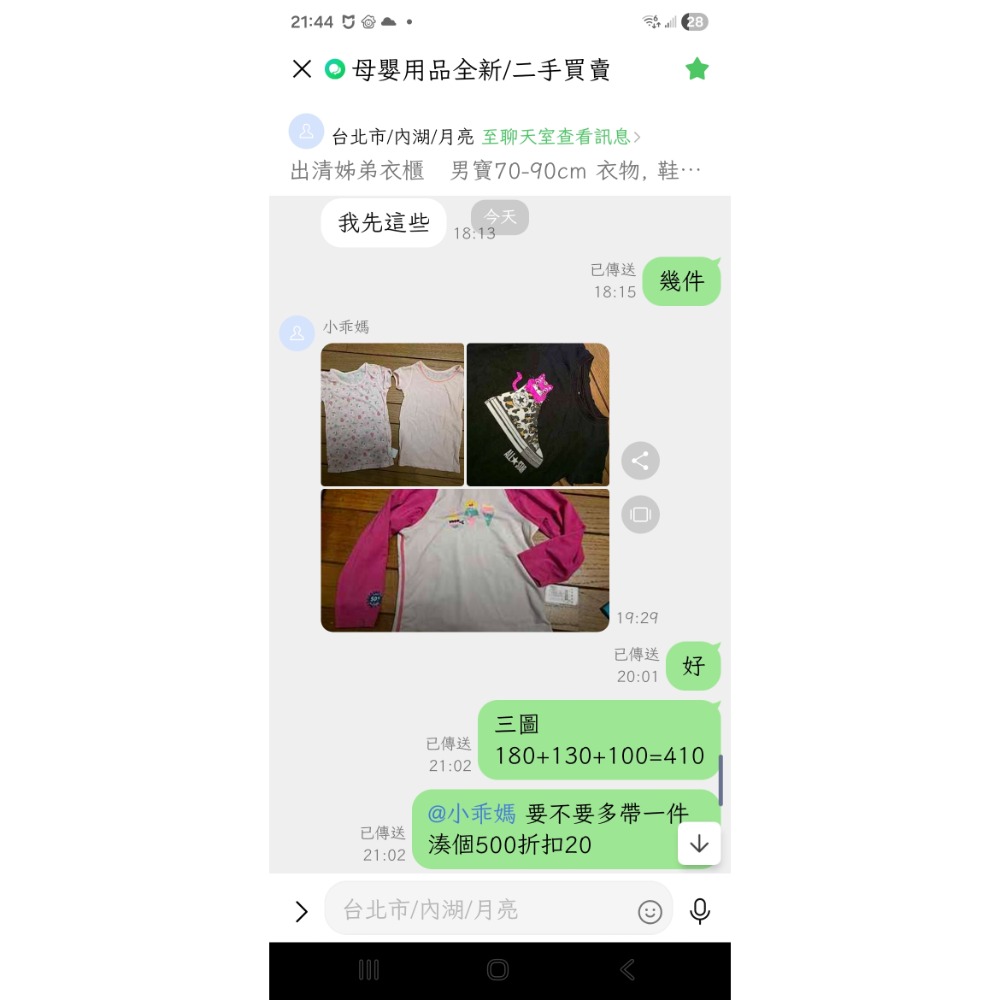Go to the system home screen

[498, 969]
